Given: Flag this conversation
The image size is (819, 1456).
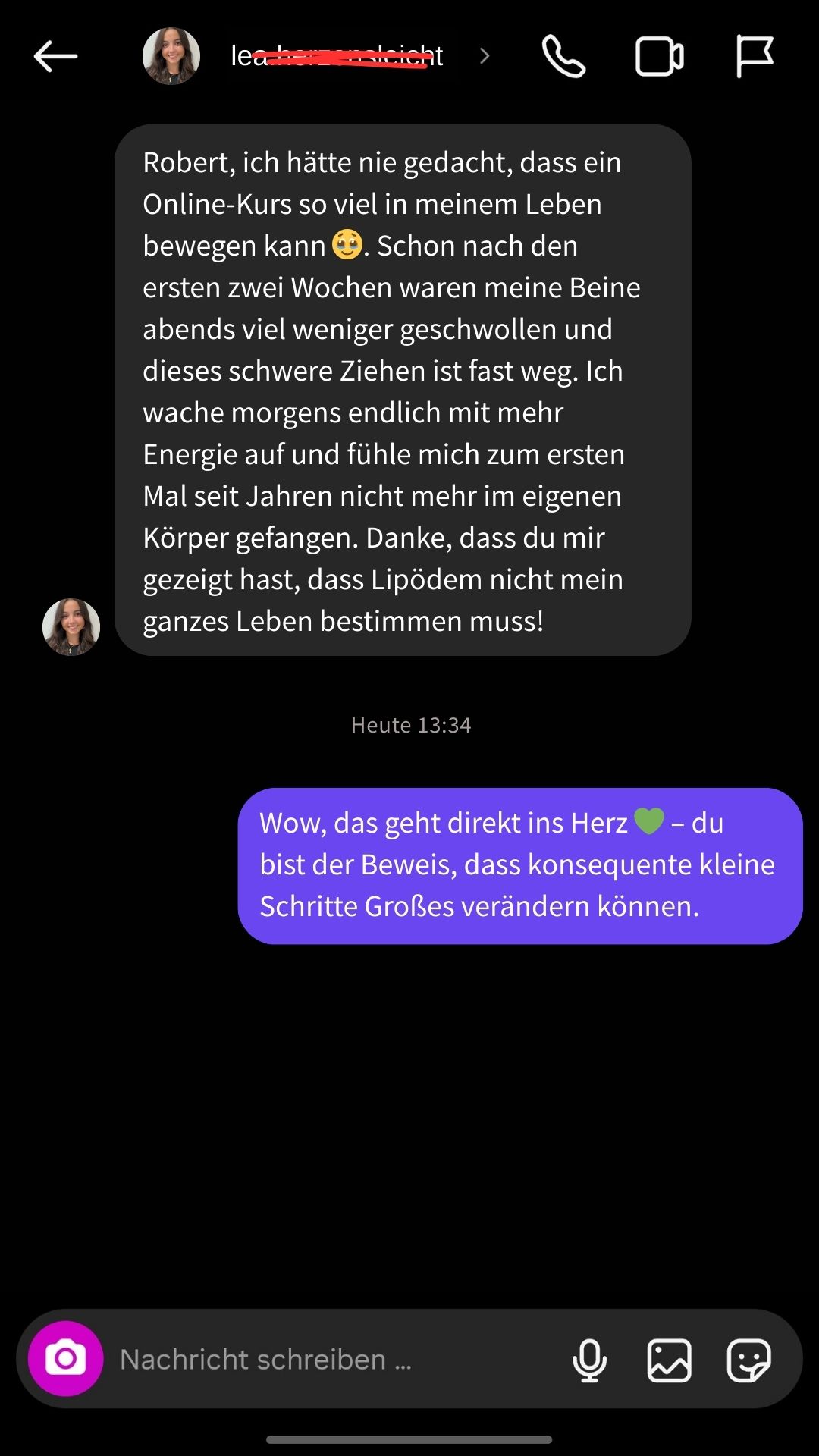Looking at the screenshot, I should tap(756, 56).
